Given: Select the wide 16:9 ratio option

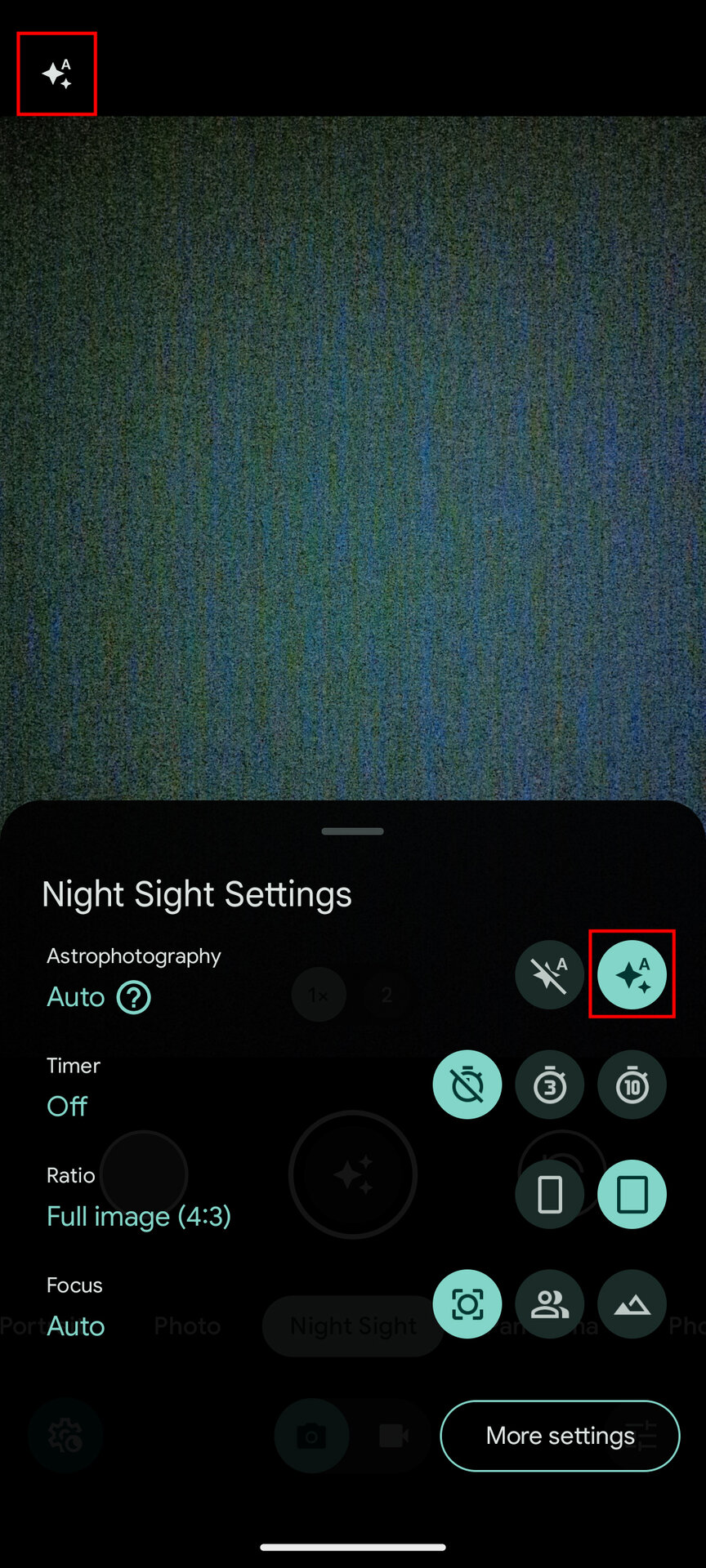Looking at the screenshot, I should 549,1195.
